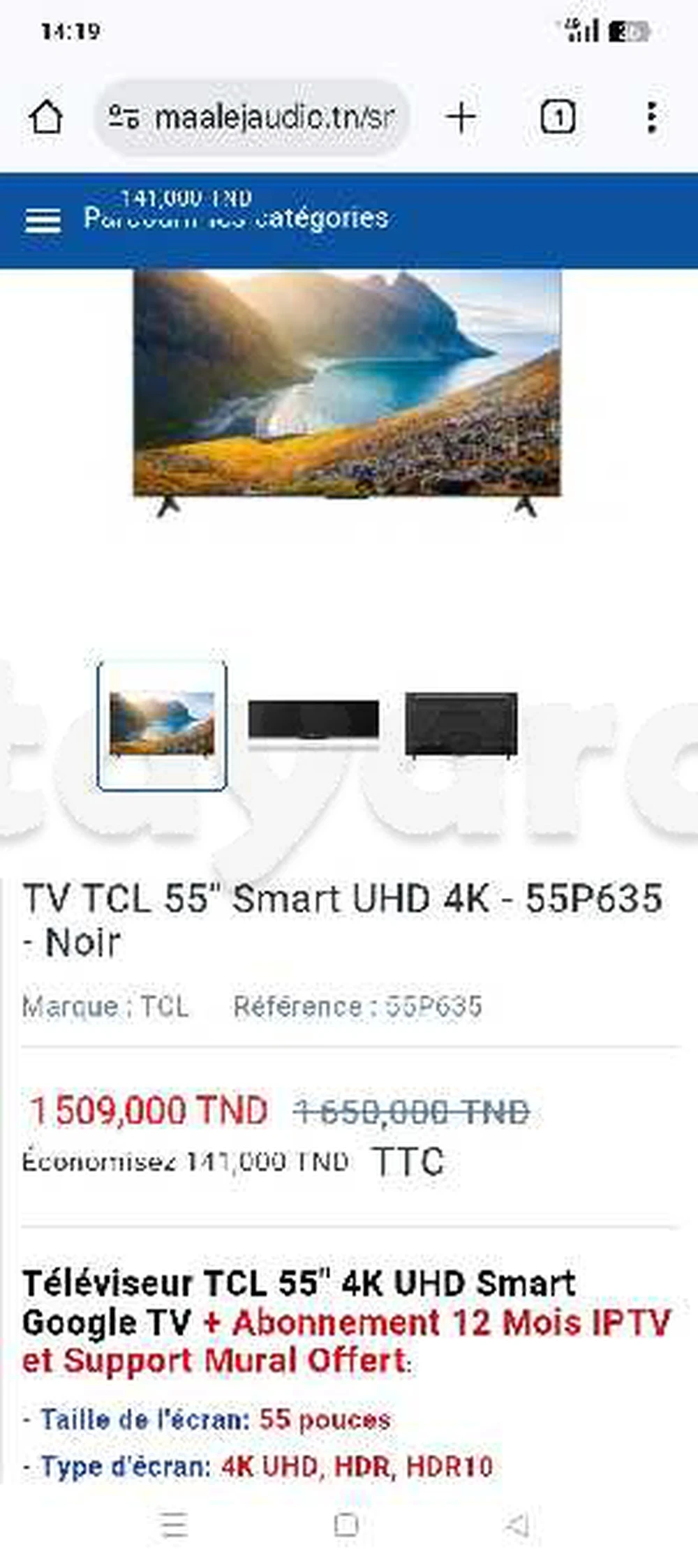Tap the system back button
The height and width of the screenshot is (1568, 698).
(517, 1525)
